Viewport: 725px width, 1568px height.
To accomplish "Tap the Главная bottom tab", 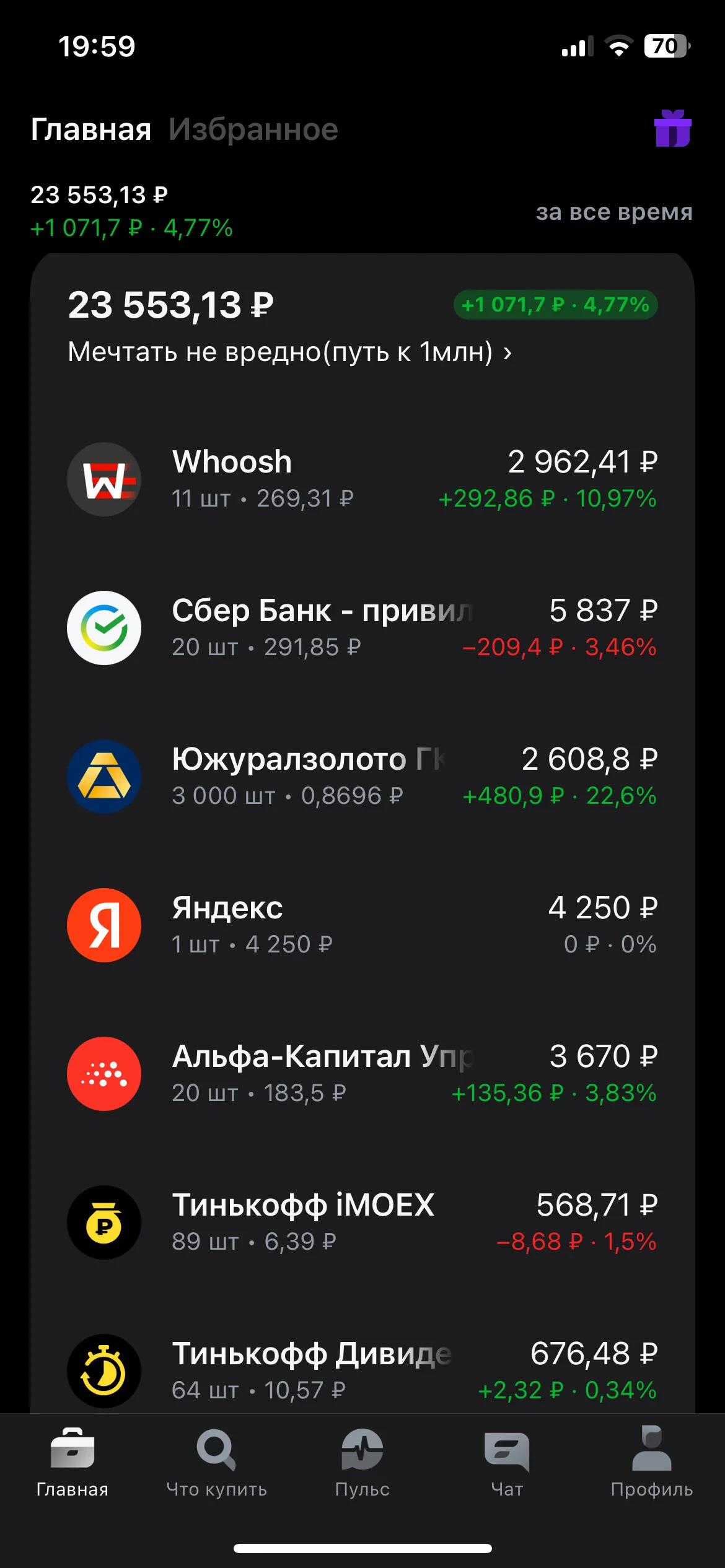I will pos(72,1462).
